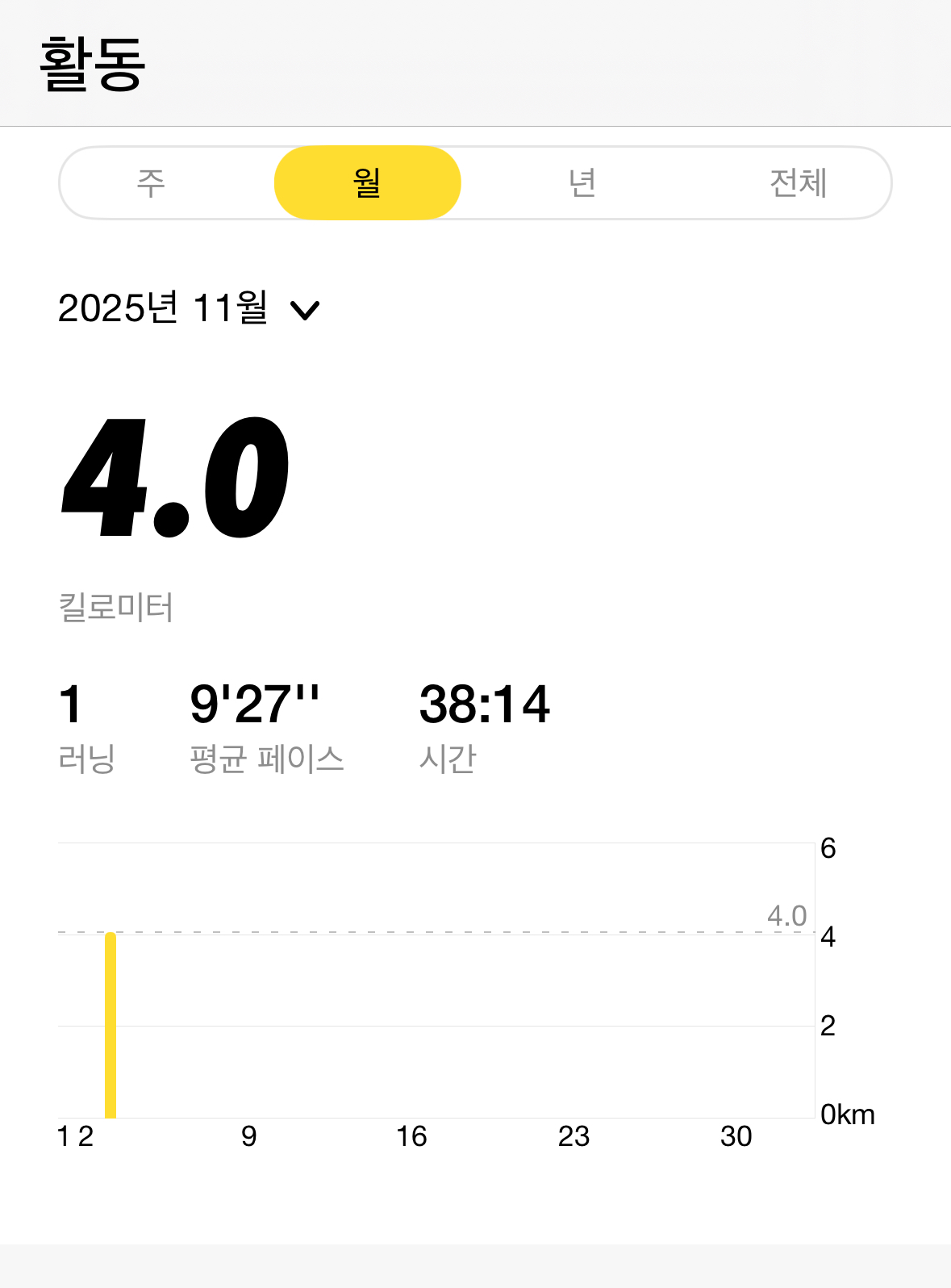Screen dimensions: 951x1288
Task: Tap the 1 러닝 run count stat
Action: 81,725
